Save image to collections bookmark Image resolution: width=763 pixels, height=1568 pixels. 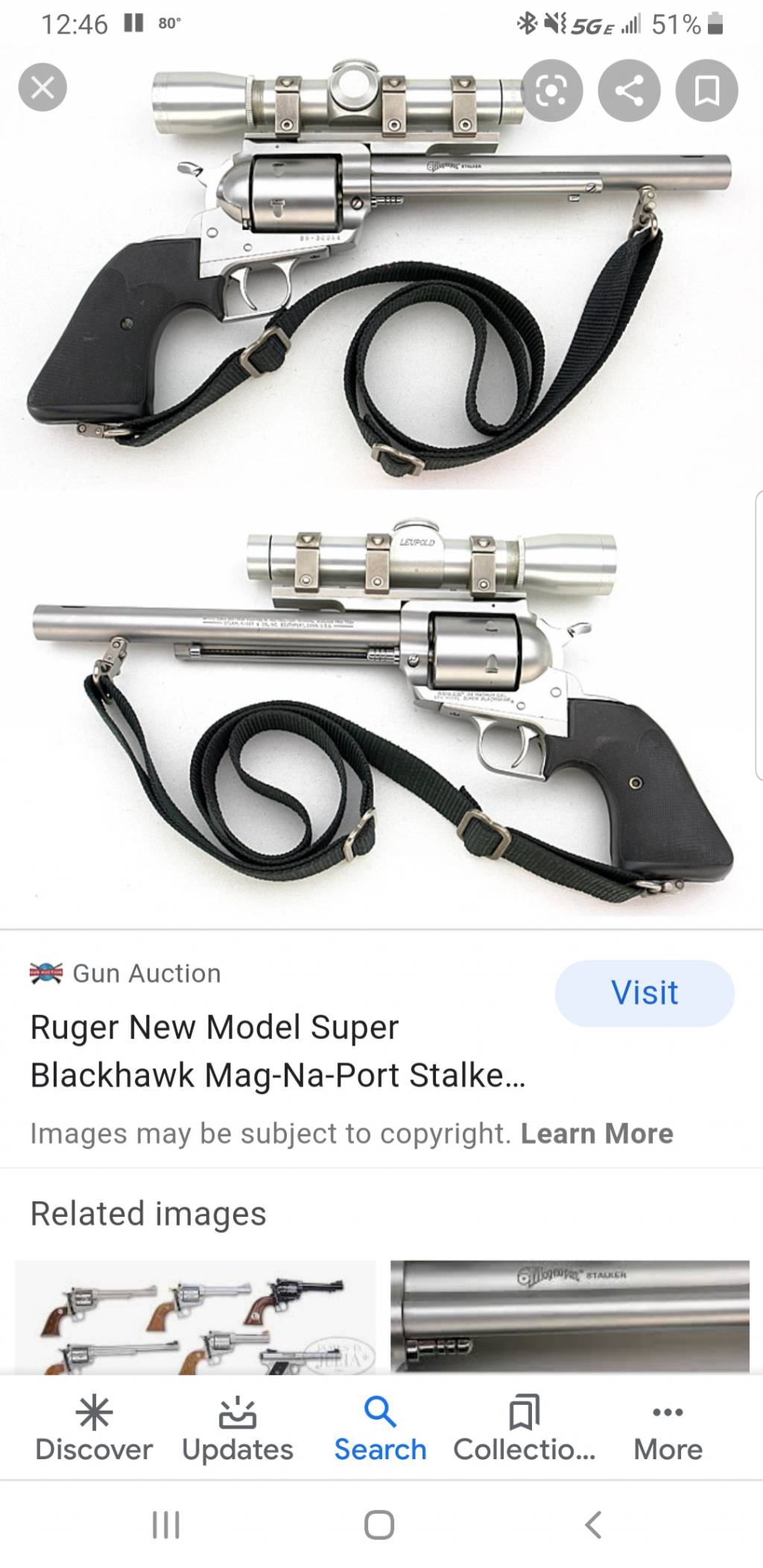(706, 91)
